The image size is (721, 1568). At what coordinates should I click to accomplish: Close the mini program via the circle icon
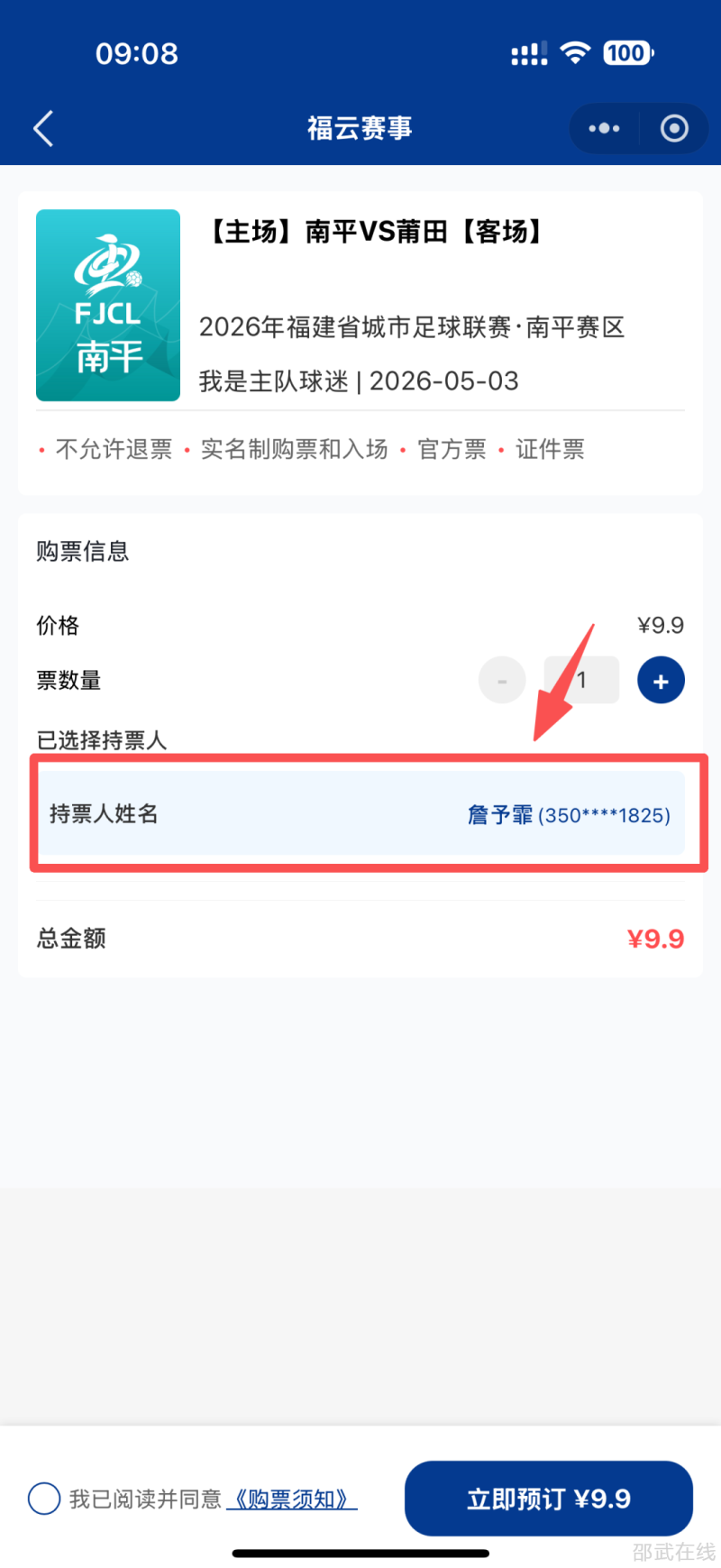tap(674, 129)
